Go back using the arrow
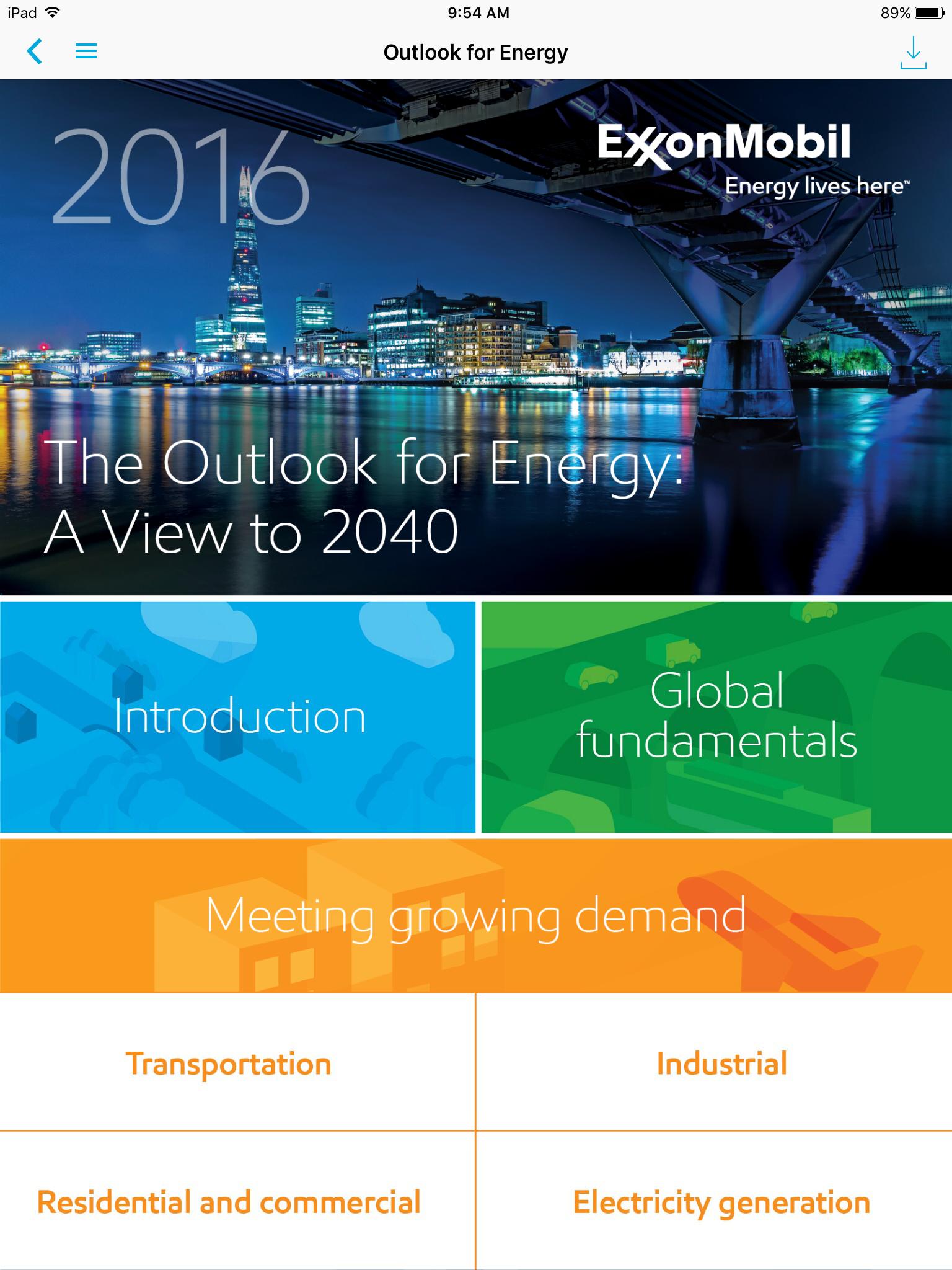This screenshot has height=1270, width=952. pyautogui.click(x=35, y=51)
